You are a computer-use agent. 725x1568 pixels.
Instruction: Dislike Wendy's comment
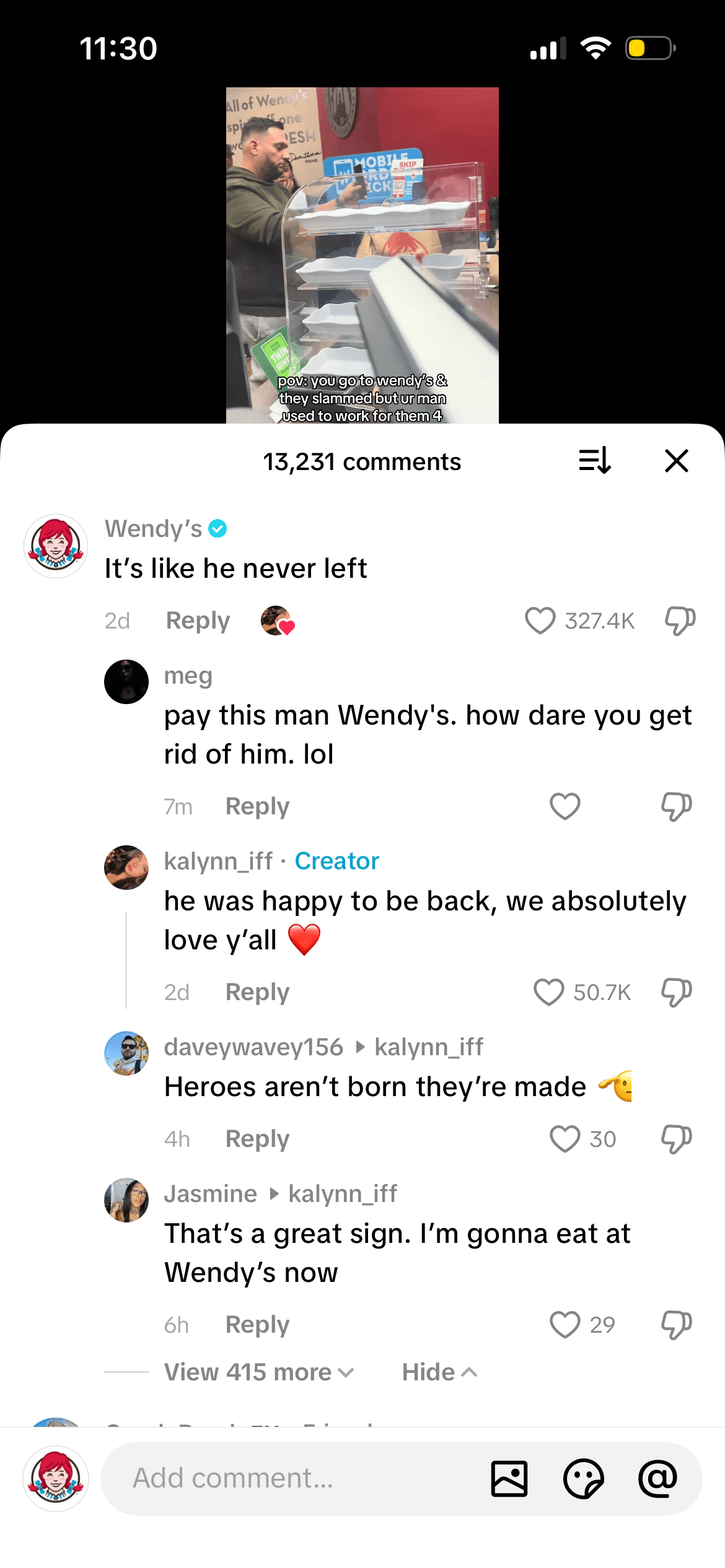click(680, 621)
